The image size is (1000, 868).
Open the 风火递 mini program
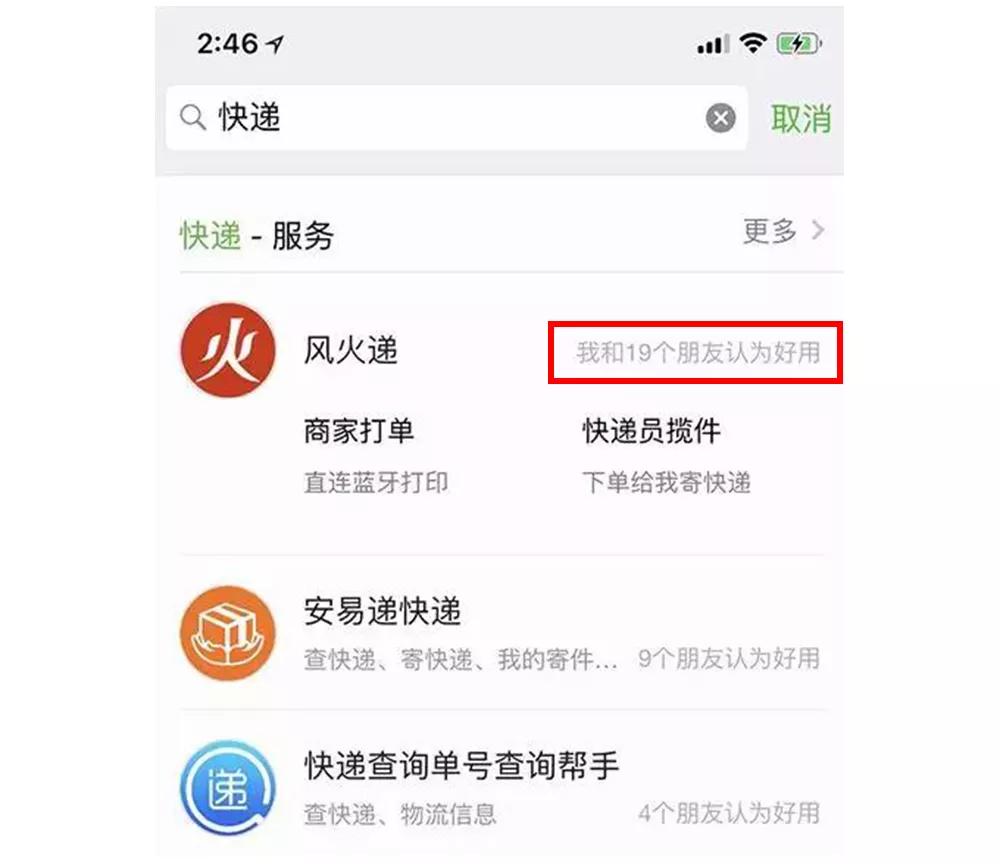click(x=351, y=351)
